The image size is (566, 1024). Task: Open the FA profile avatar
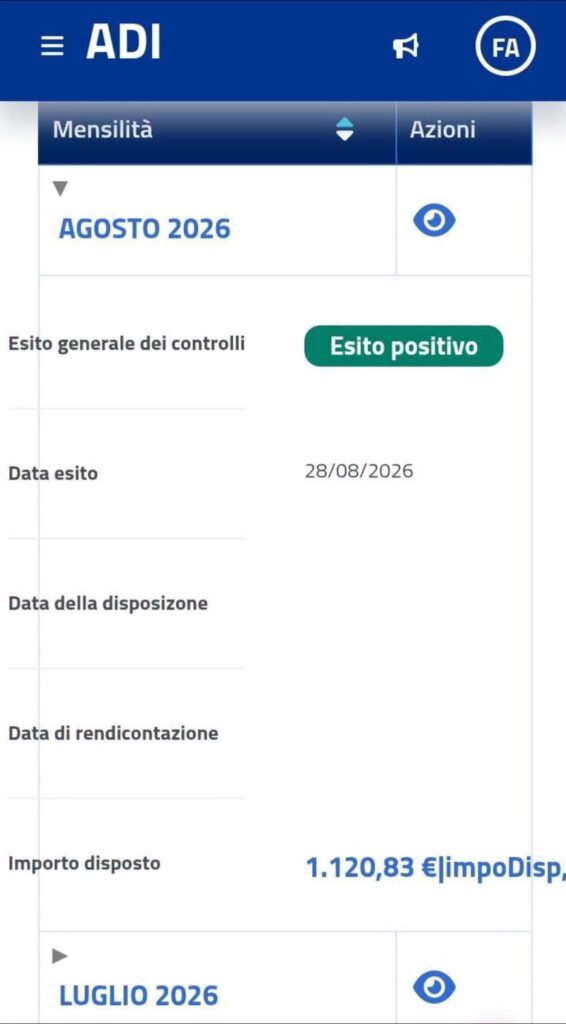pyautogui.click(x=505, y=47)
